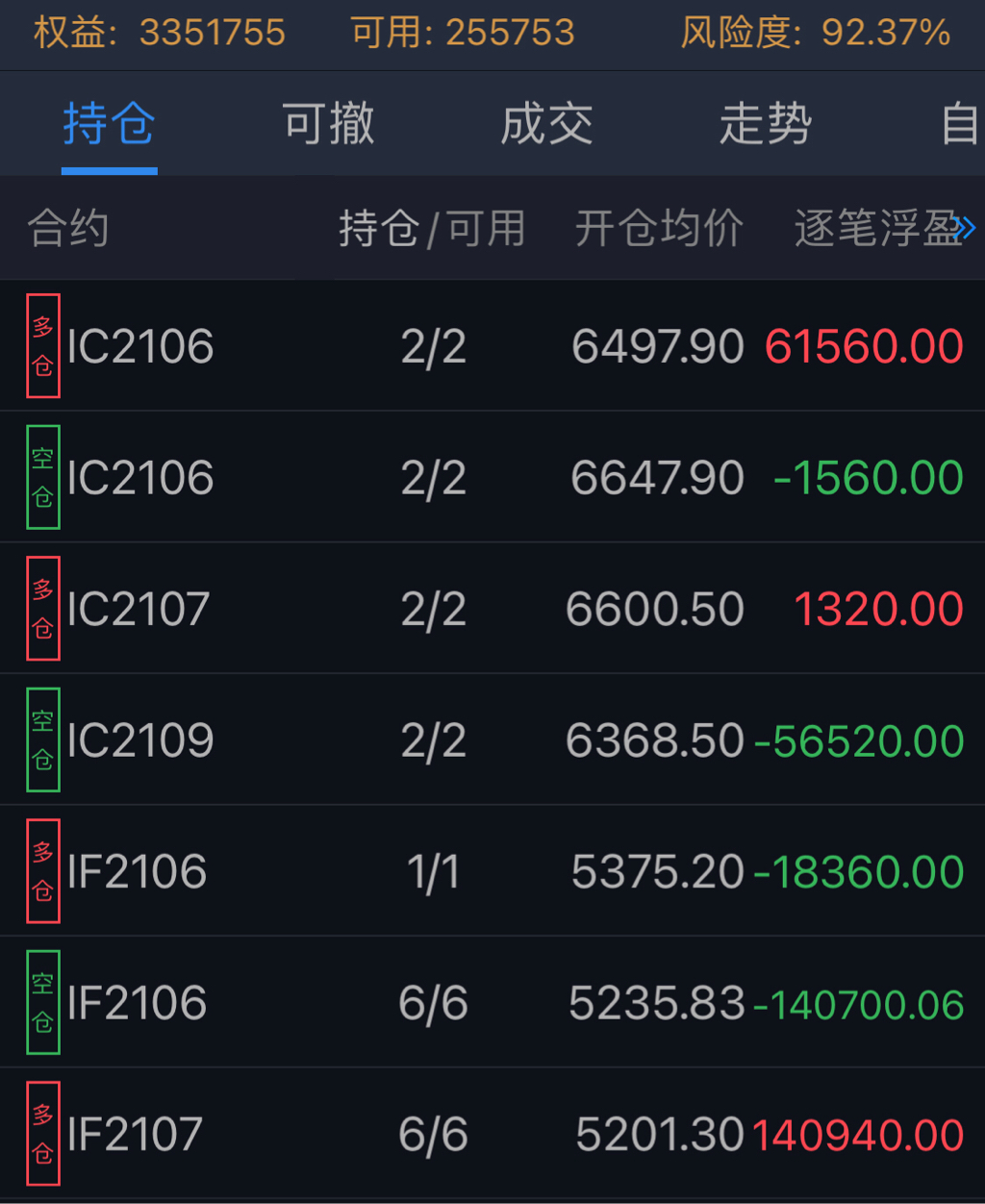Open the 可撤 tab

pos(328,125)
